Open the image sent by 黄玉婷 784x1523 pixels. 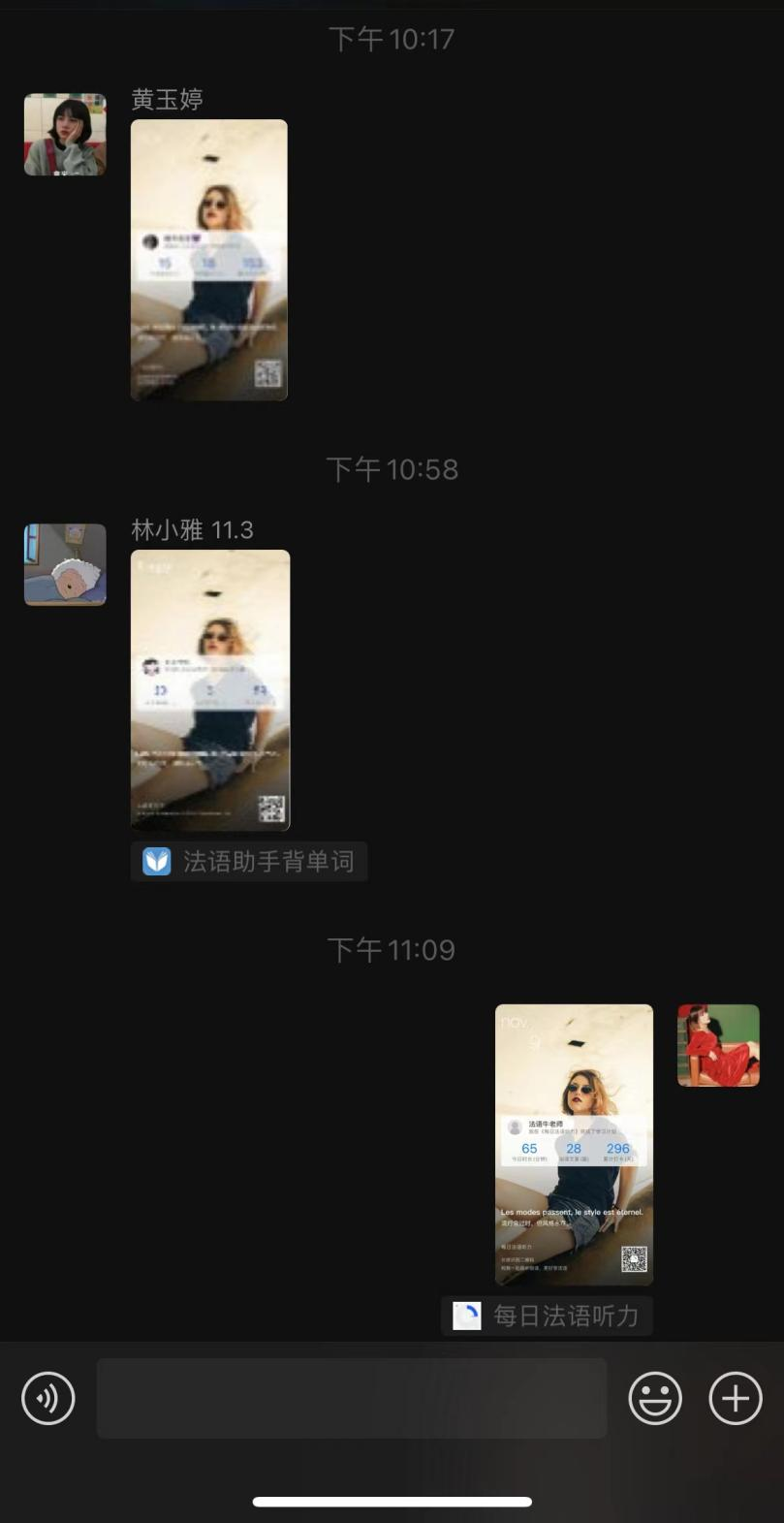click(x=209, y=260)
